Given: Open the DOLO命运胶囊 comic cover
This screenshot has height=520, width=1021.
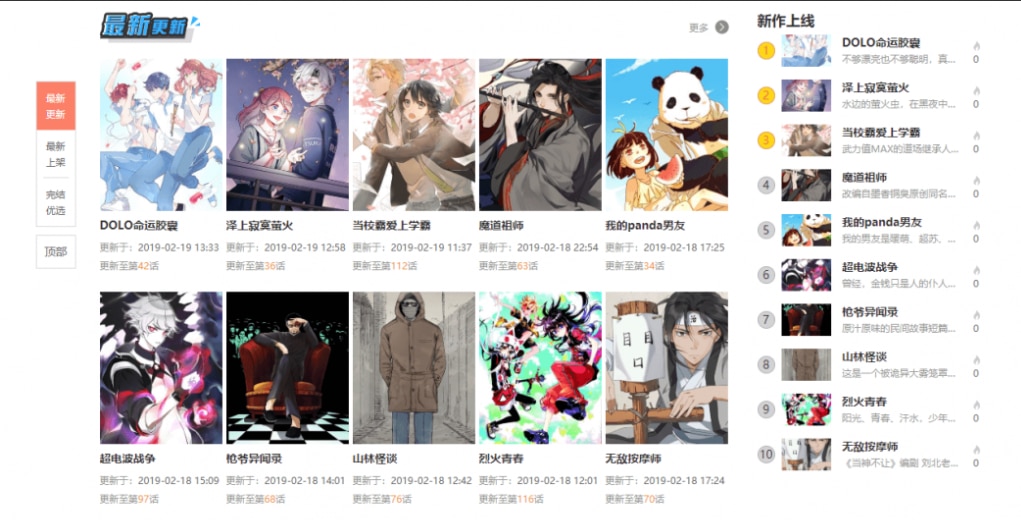Looking at the screenshot, I should coord(161,134).
